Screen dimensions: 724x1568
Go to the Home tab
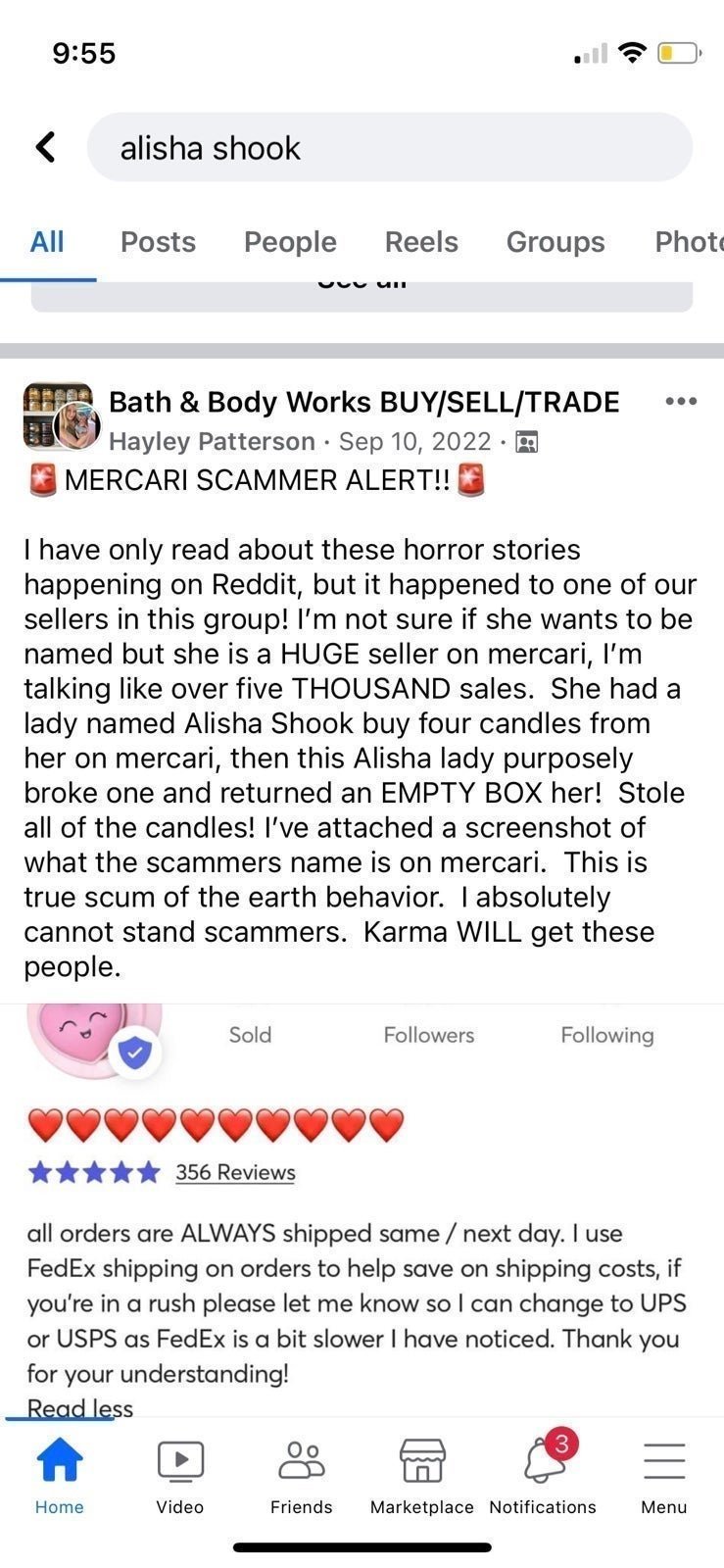[60, 1475]
